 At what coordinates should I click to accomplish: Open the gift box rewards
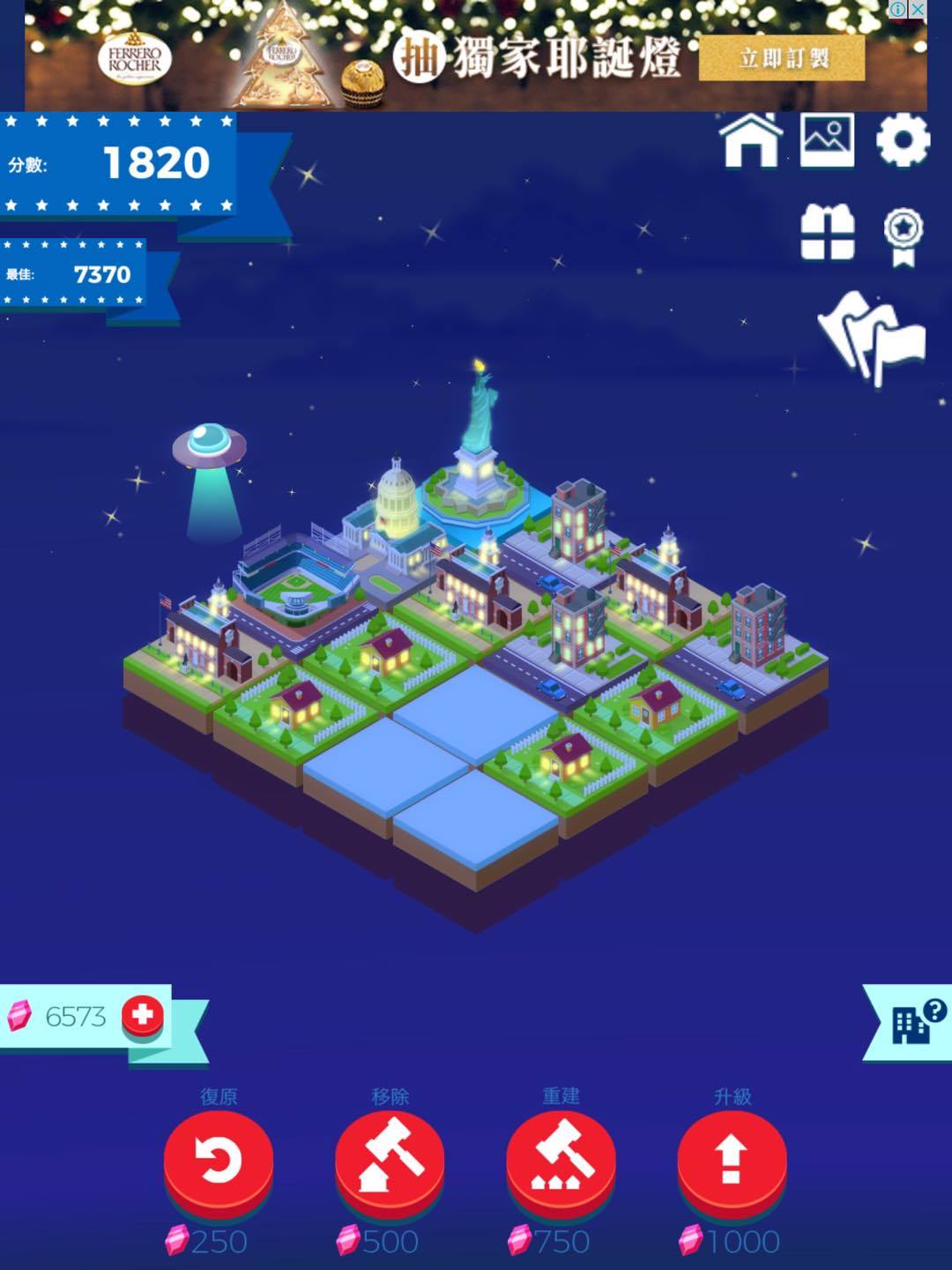point(827,232)
